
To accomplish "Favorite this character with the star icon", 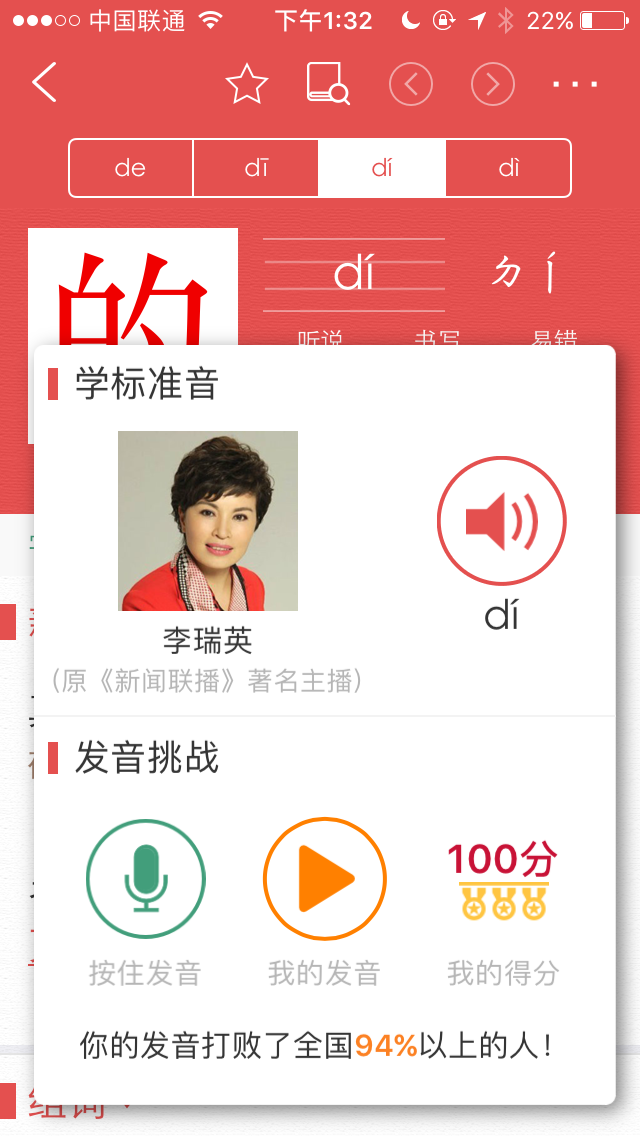I will [x=246, y=84].
